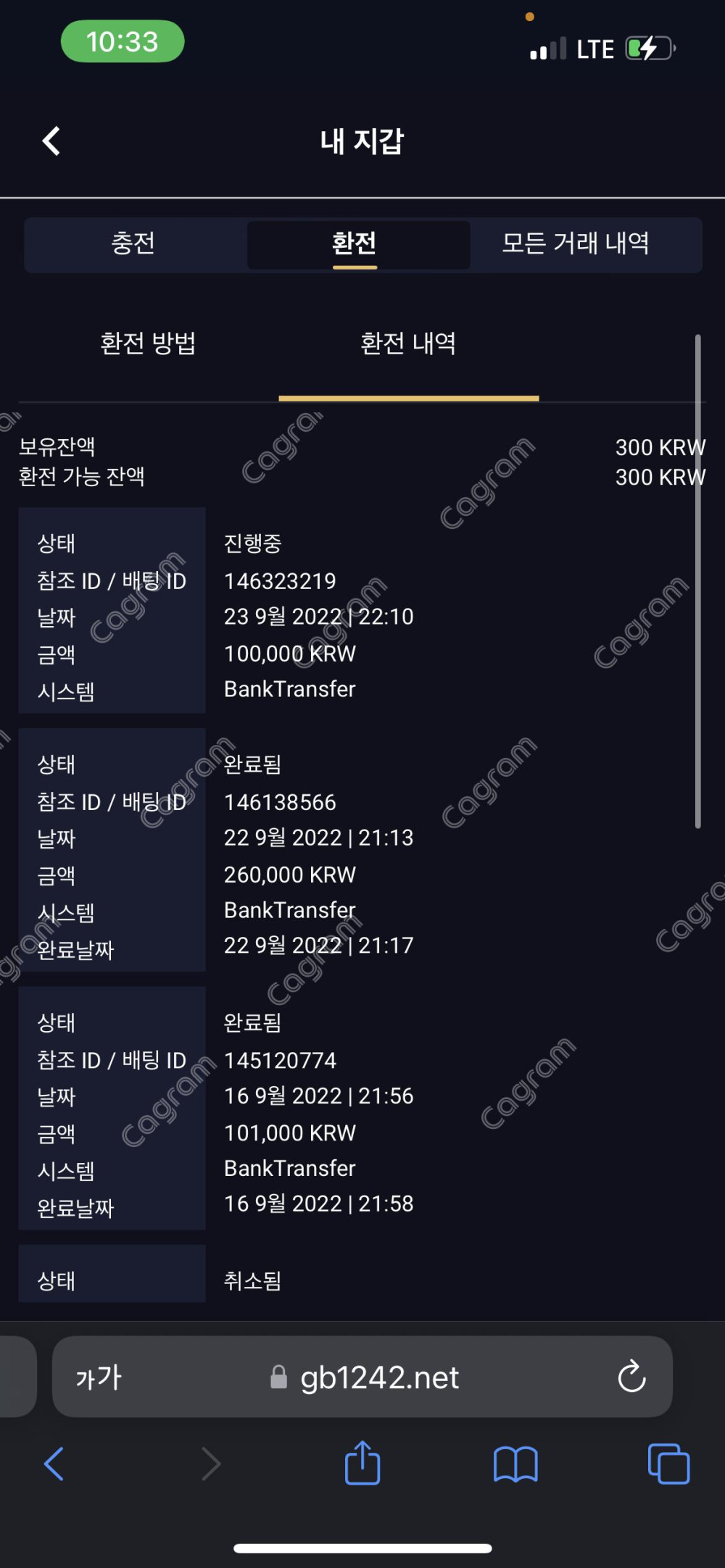Select the 환전 tab
This screenshot has width=725, height=1568.
(355, 244)
